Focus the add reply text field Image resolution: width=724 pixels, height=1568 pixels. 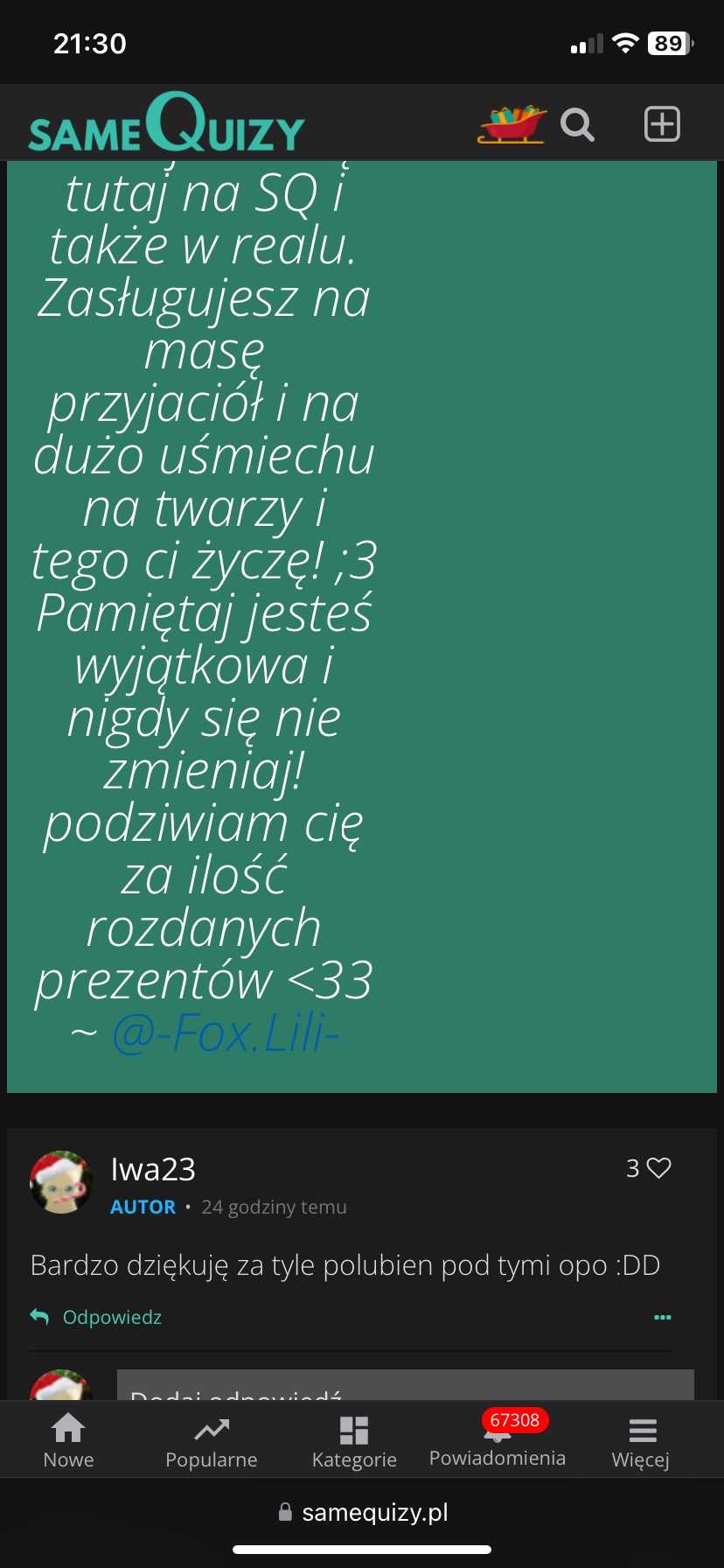coord(405,1386)
